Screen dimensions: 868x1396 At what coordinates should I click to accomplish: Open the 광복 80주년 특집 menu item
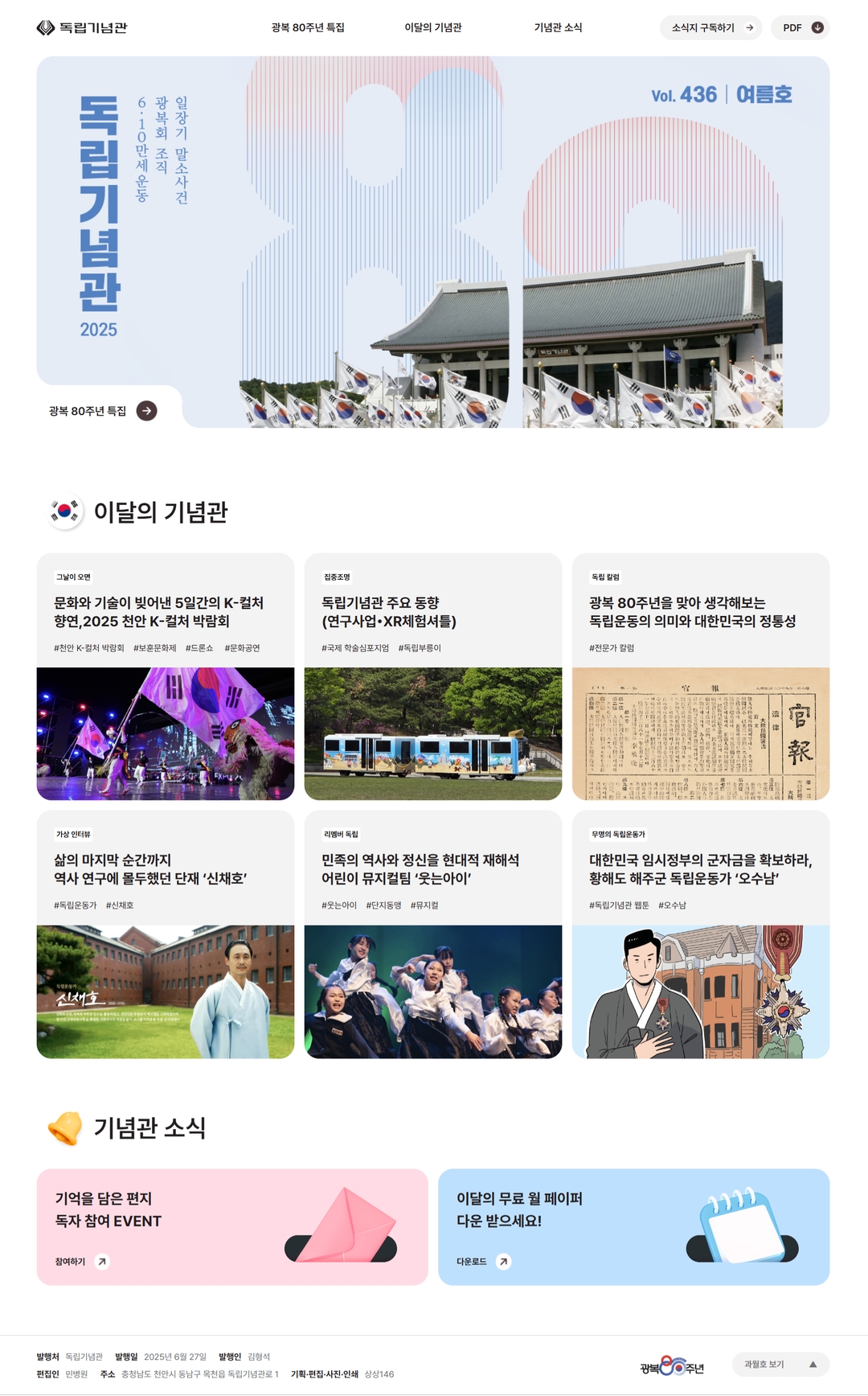308,27
